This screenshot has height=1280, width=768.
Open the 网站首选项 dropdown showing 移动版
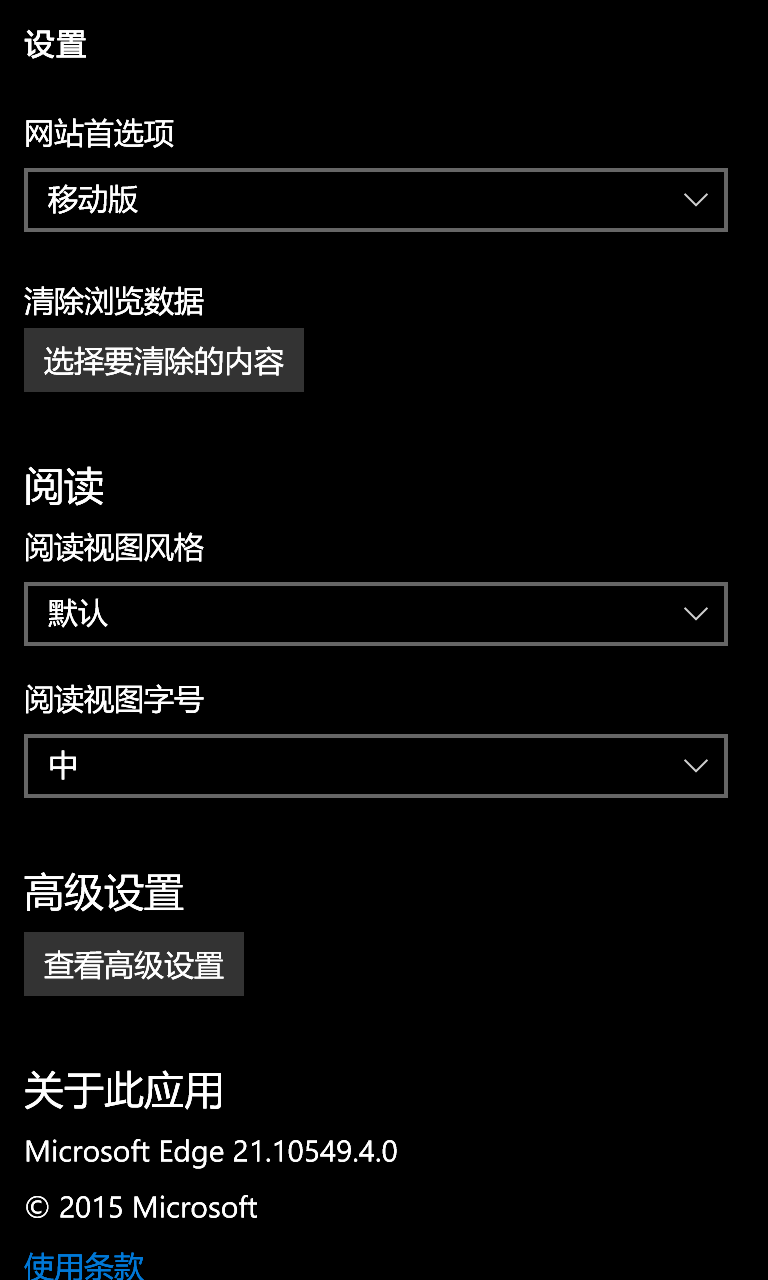coord(376,200)
